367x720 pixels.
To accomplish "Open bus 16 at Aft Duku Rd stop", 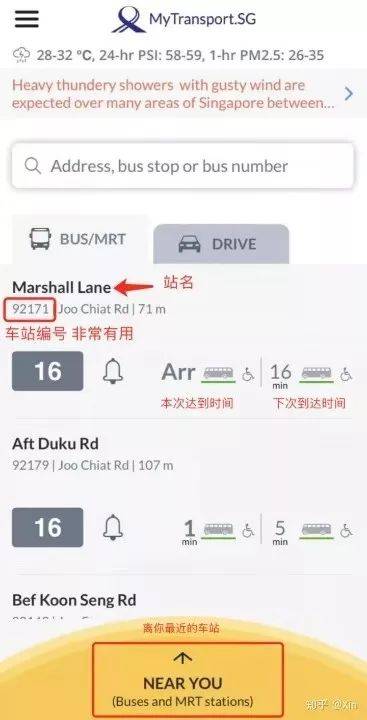I will coord(48,527).
